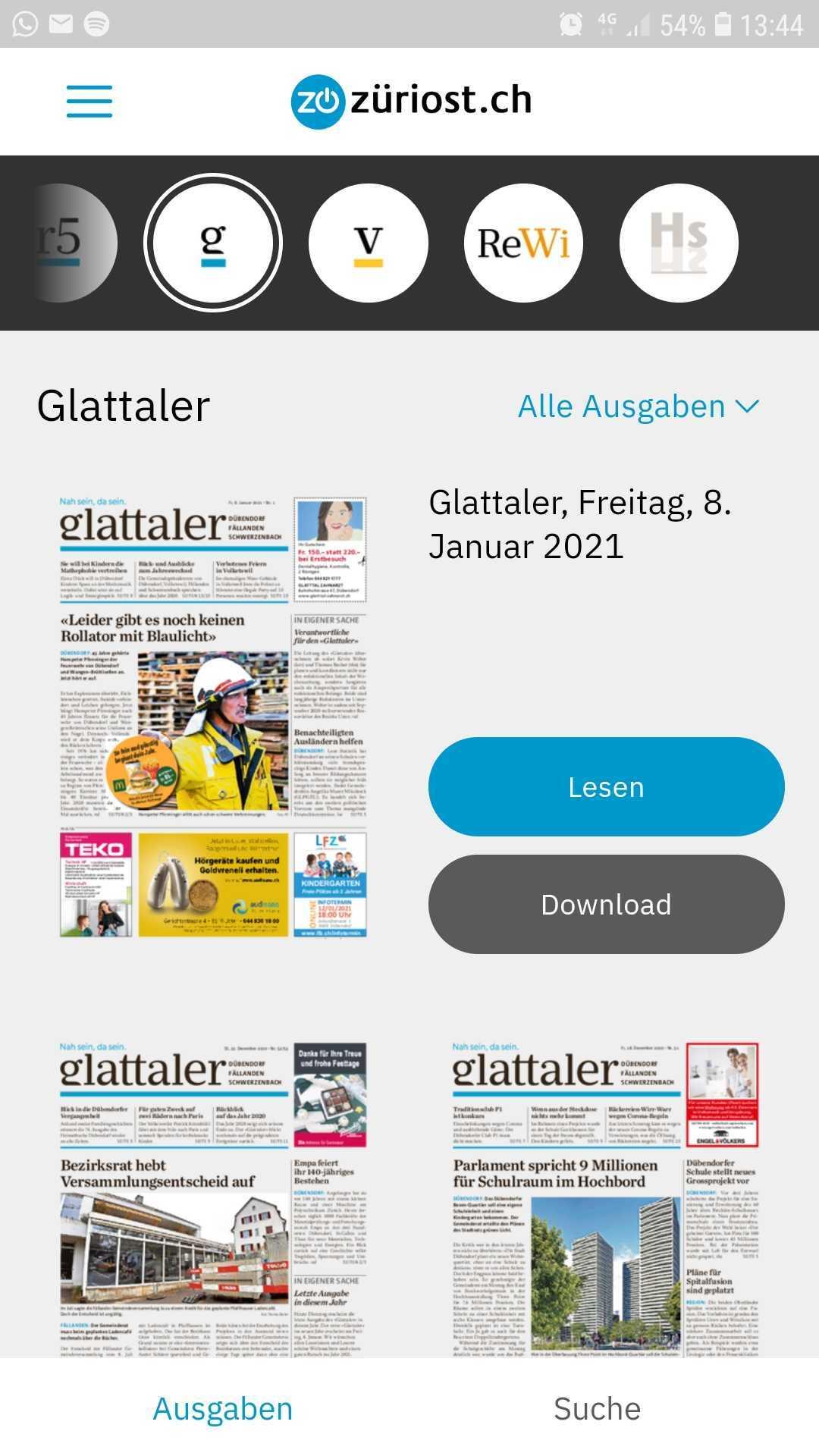Select the V publication circle
The width and height of the screenshot is (819, 1456).
pyautogui.click(x=369, y=243)
